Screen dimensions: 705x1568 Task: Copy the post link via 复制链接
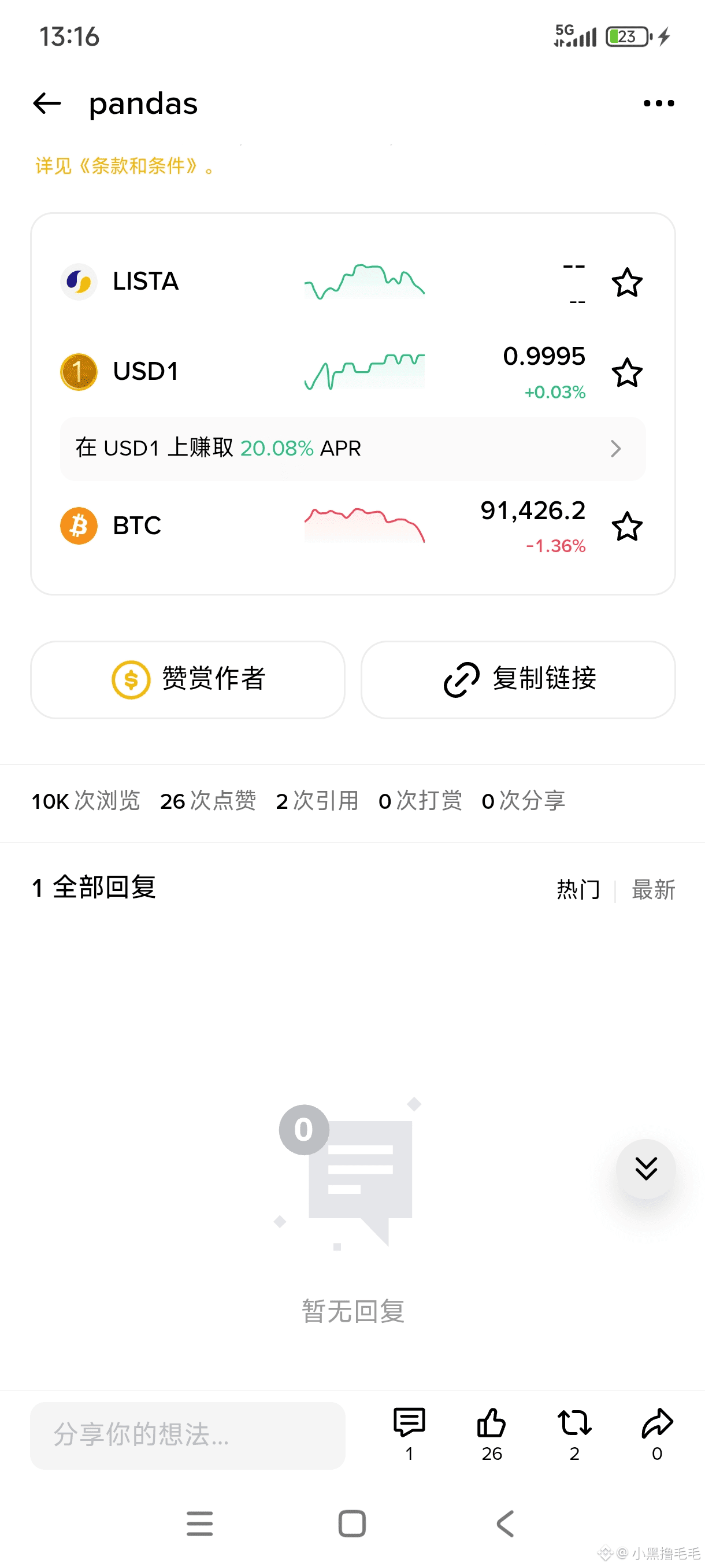point(518,679)
